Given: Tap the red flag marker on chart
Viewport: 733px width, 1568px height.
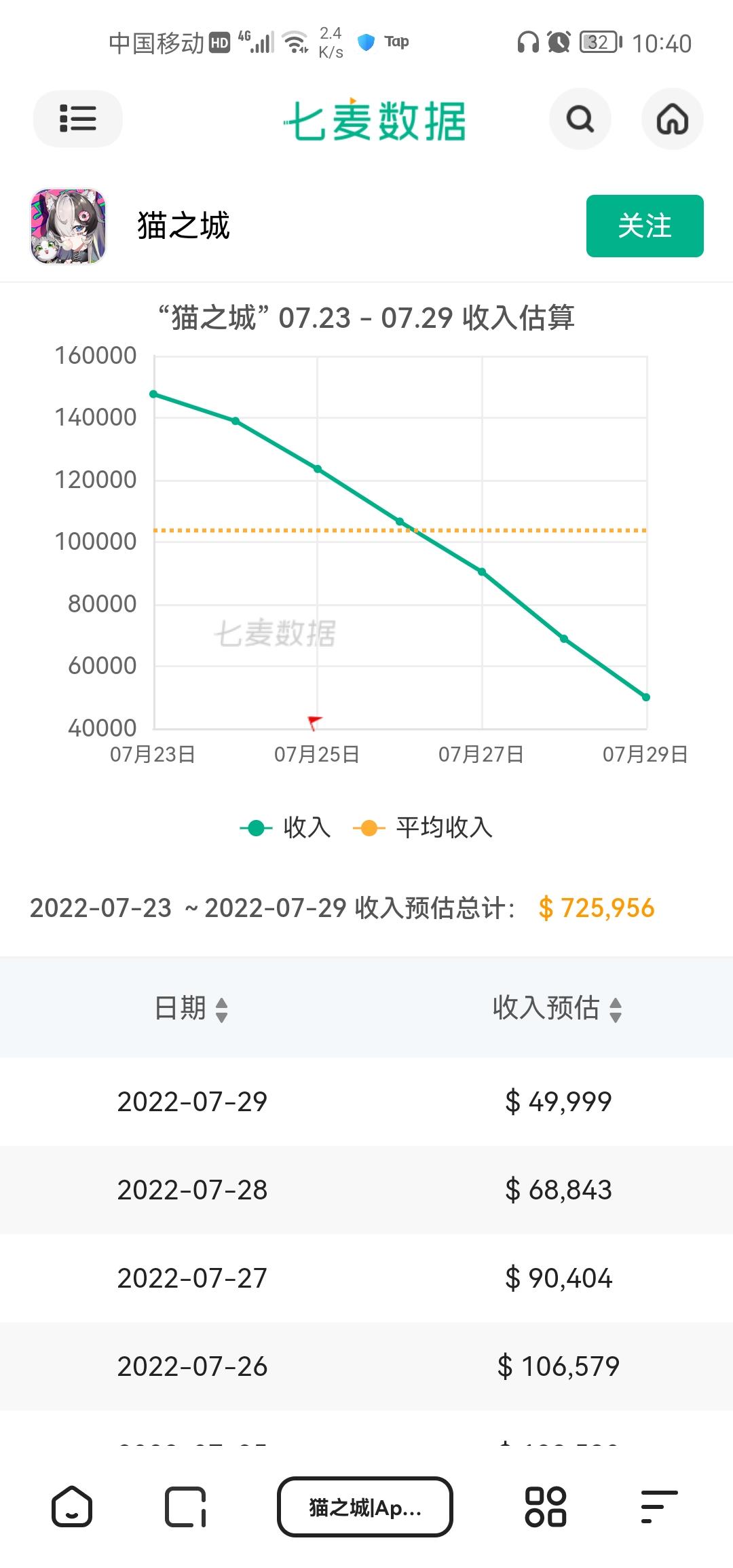Looking at the screenshot, I should coord(315,722).
